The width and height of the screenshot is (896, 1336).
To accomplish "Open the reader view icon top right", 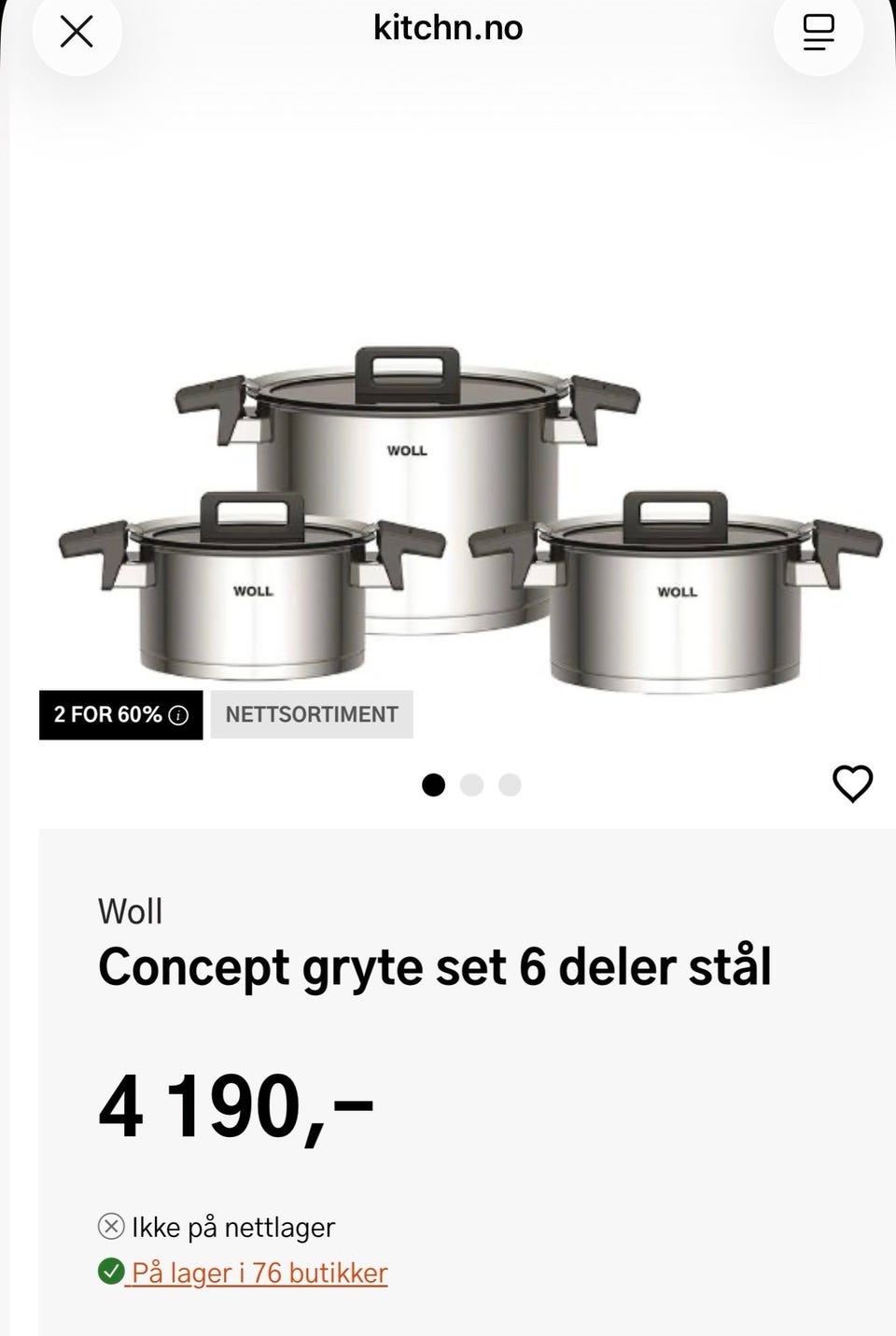I will click(818, 35).
